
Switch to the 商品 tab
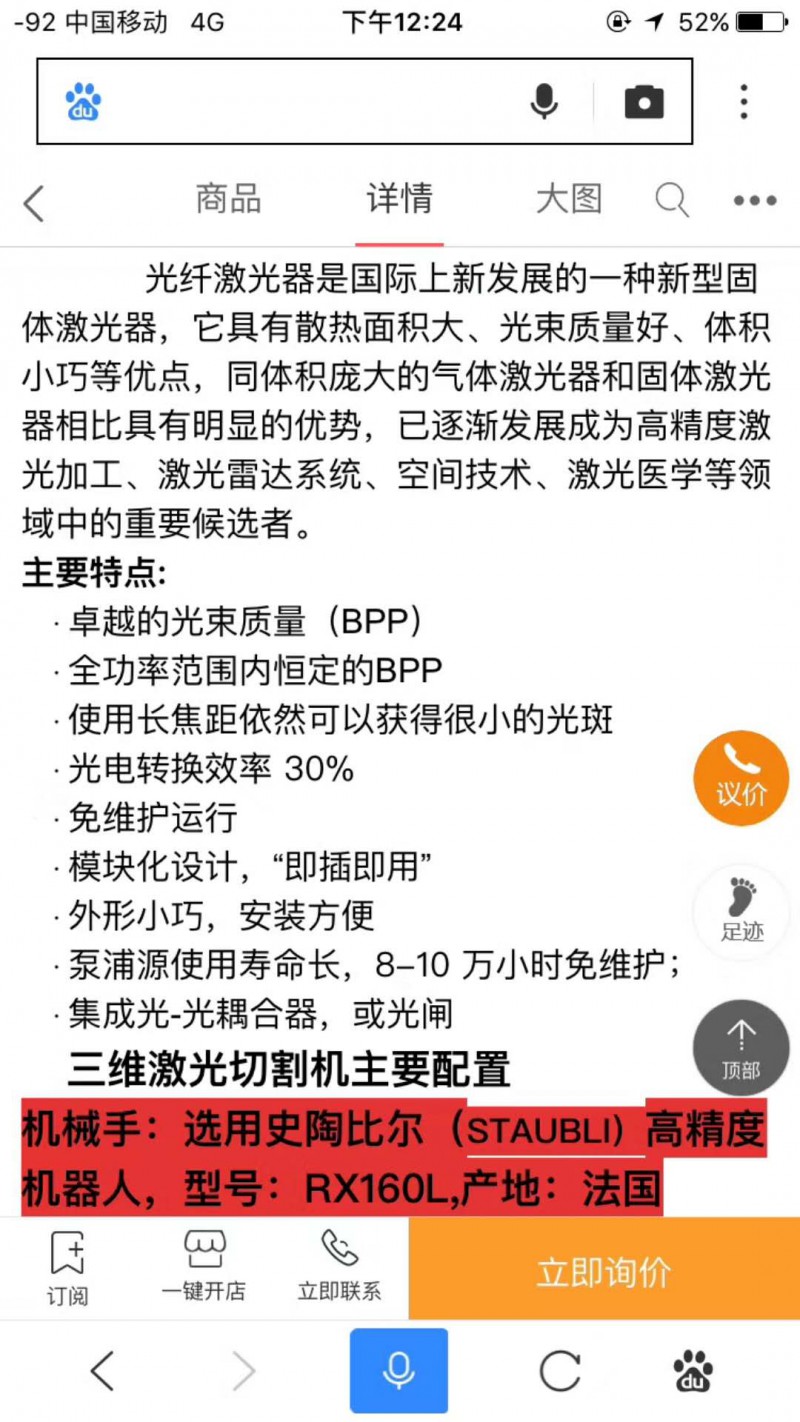coord(228,199)
